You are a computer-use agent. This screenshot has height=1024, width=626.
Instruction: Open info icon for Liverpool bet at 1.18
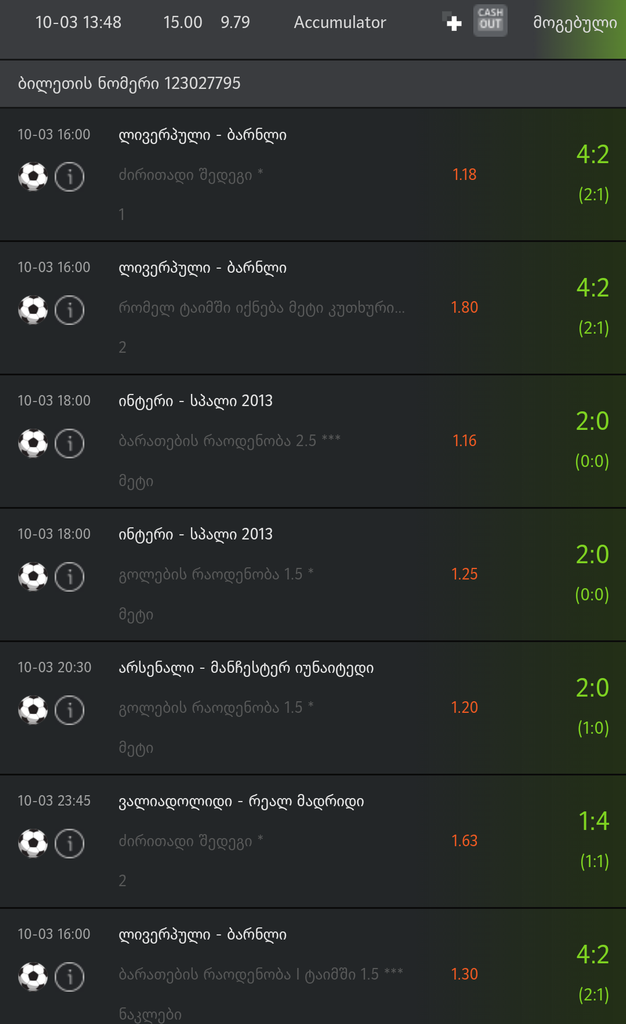[x=69, y=177]
